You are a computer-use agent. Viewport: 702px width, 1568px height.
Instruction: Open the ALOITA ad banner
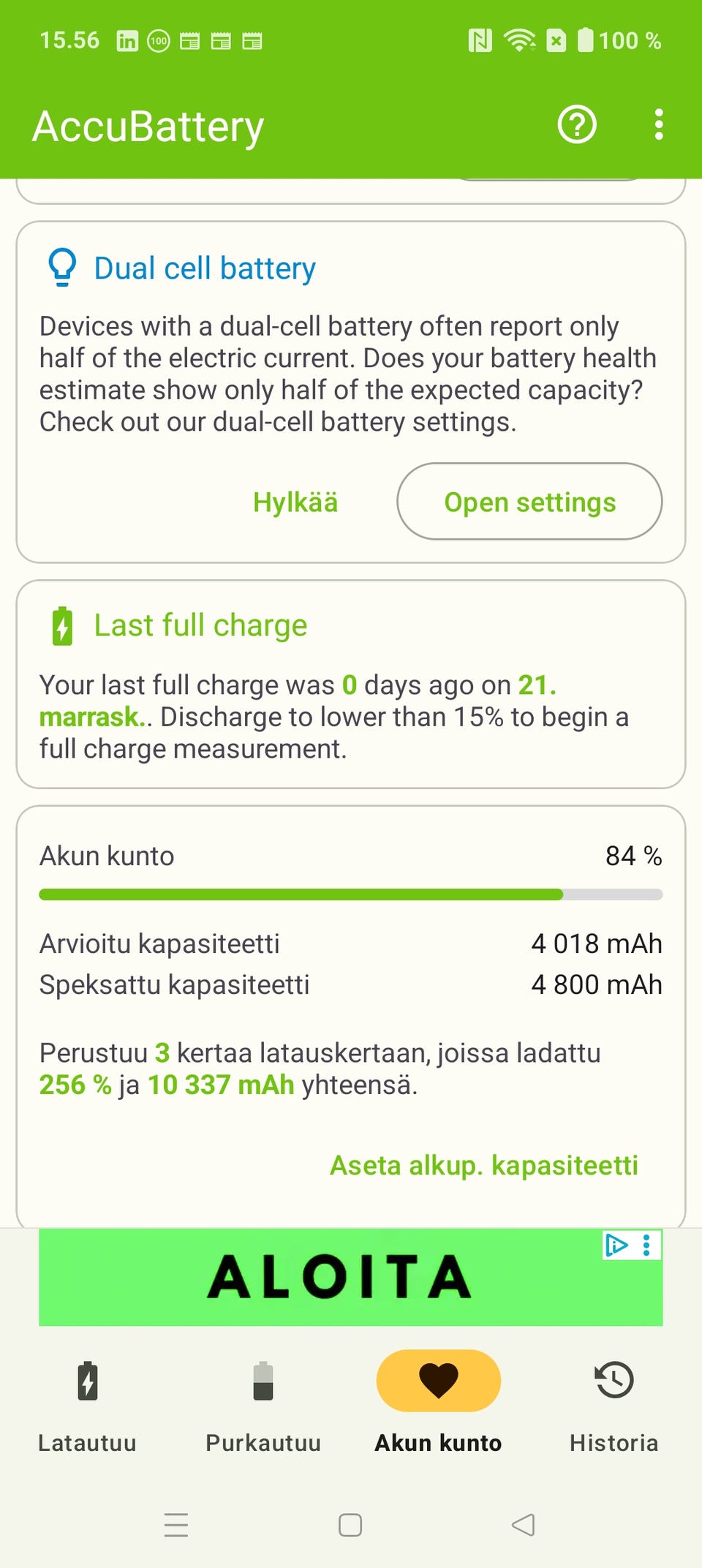[340, 1278]
